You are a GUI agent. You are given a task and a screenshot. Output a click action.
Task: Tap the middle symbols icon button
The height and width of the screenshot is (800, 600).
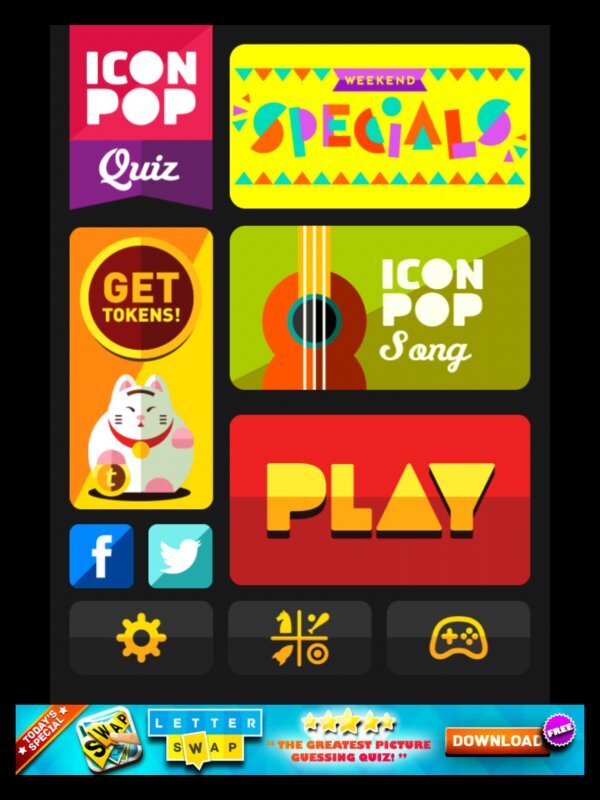click(300, 638)
